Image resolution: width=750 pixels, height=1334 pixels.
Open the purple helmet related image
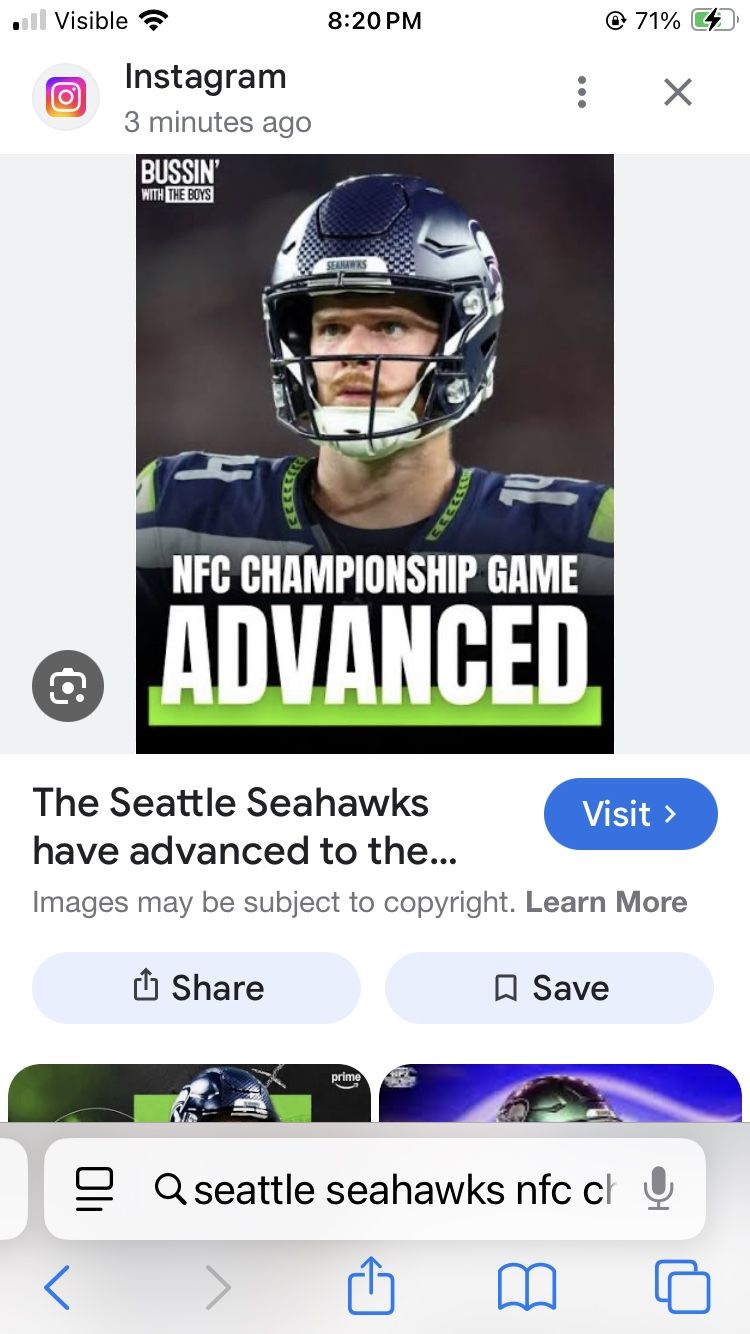coord(560,1093)
